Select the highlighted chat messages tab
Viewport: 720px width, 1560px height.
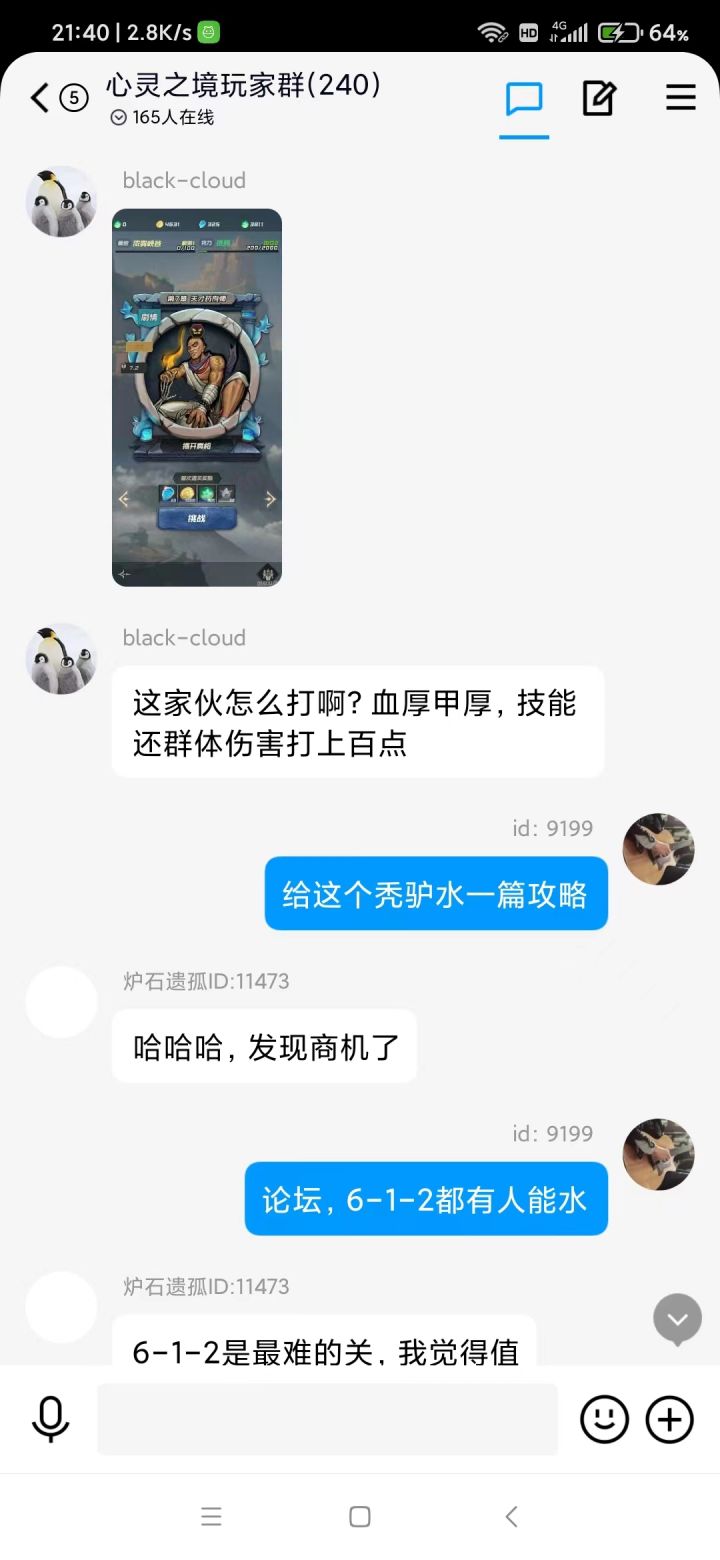pos(523,110)
